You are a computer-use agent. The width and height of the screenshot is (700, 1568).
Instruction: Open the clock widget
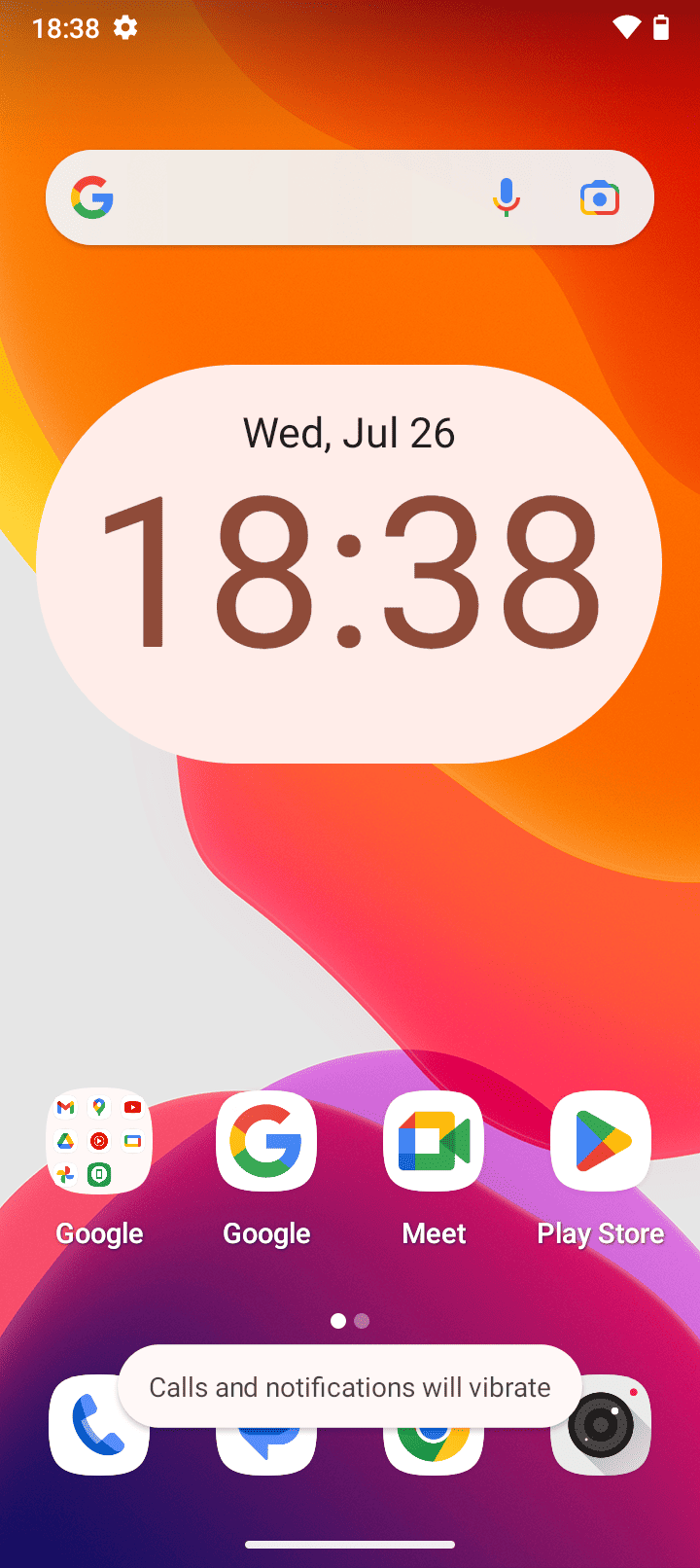click(x=349, y=564)
